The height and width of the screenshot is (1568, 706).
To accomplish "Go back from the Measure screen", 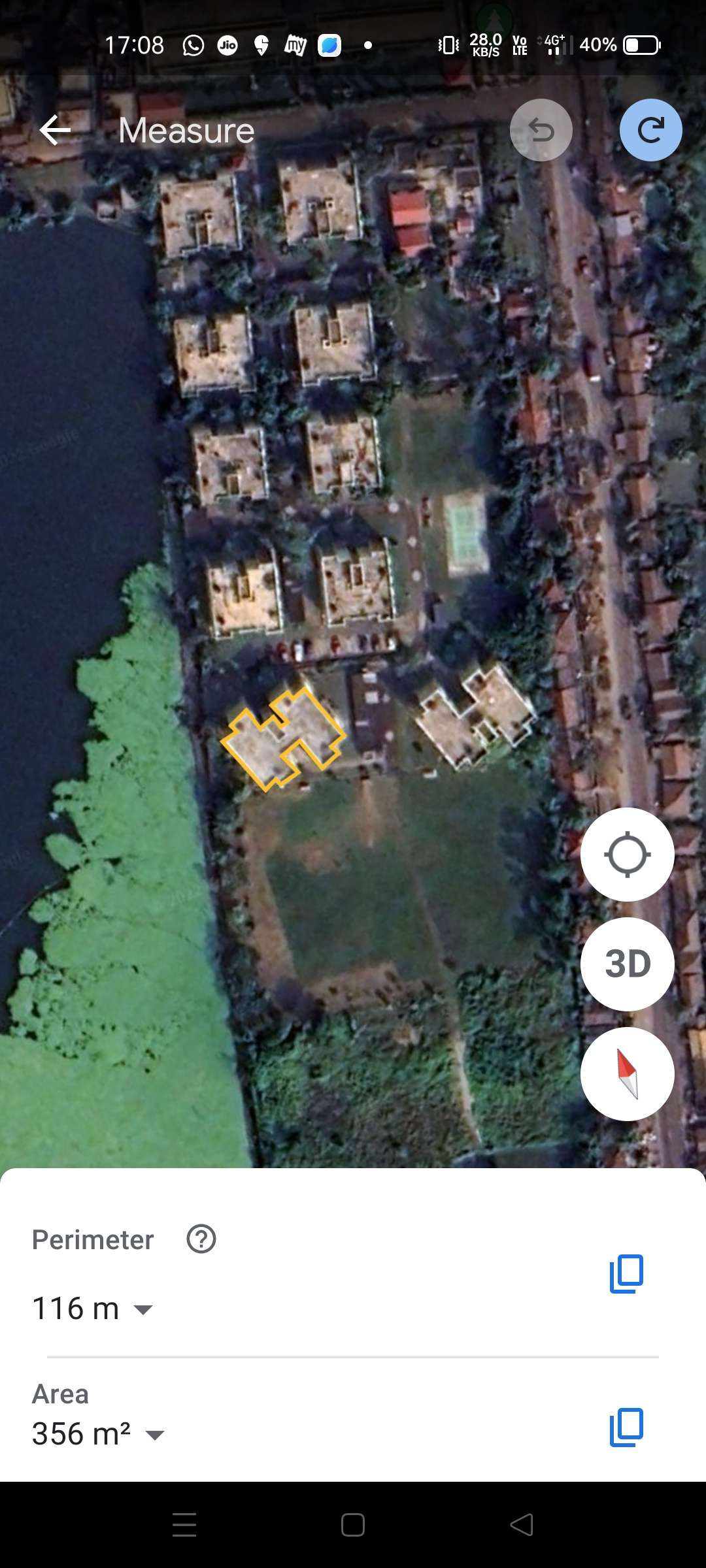I will (55, 130).
